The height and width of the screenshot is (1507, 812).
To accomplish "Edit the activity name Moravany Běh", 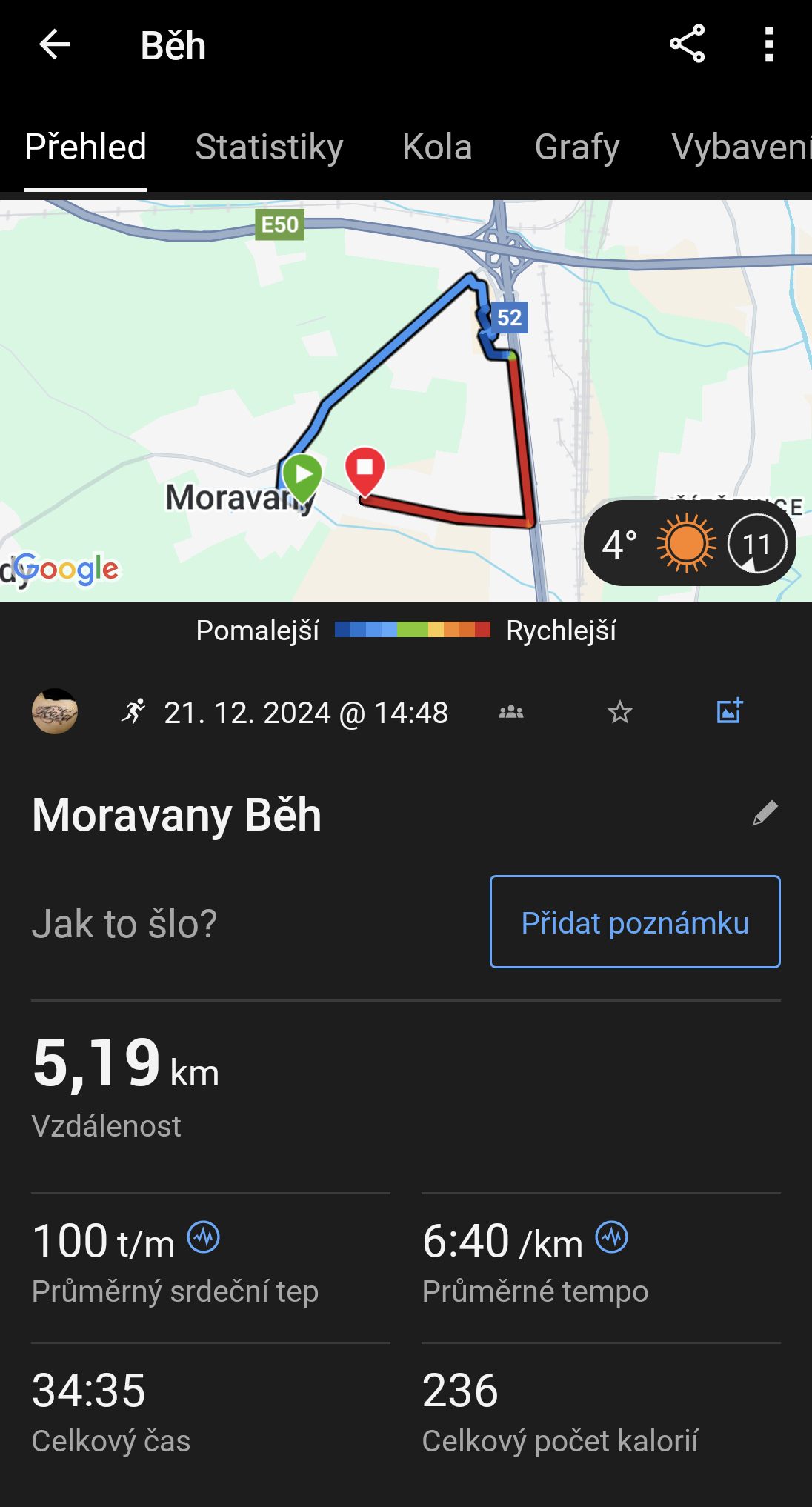I will tap(765, 814).
